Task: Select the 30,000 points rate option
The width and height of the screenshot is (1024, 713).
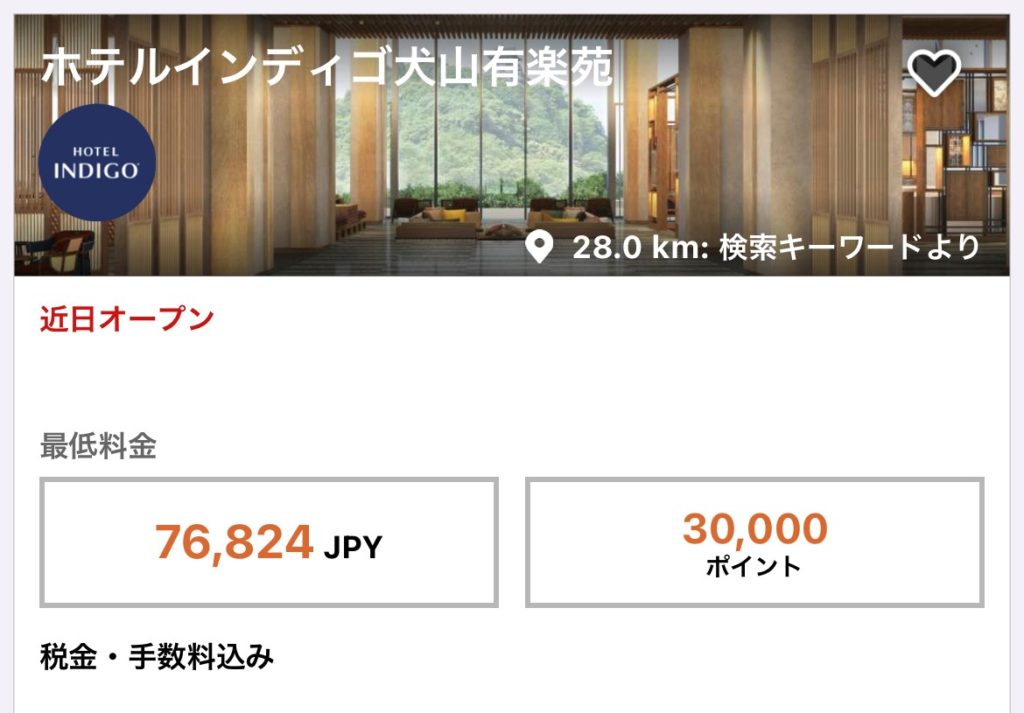Action: [754, 542]
